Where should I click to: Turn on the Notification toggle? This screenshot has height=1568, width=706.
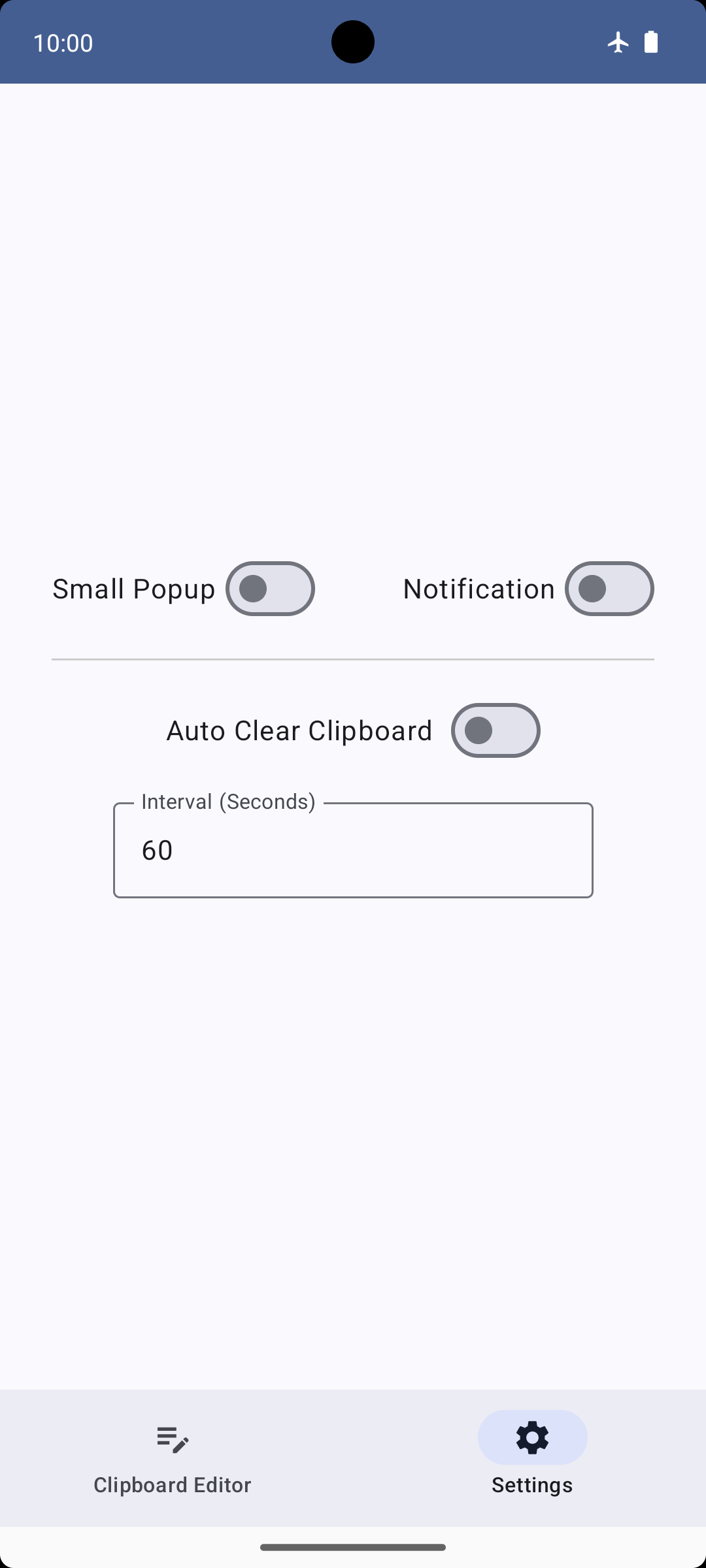[x=609, y=589]
